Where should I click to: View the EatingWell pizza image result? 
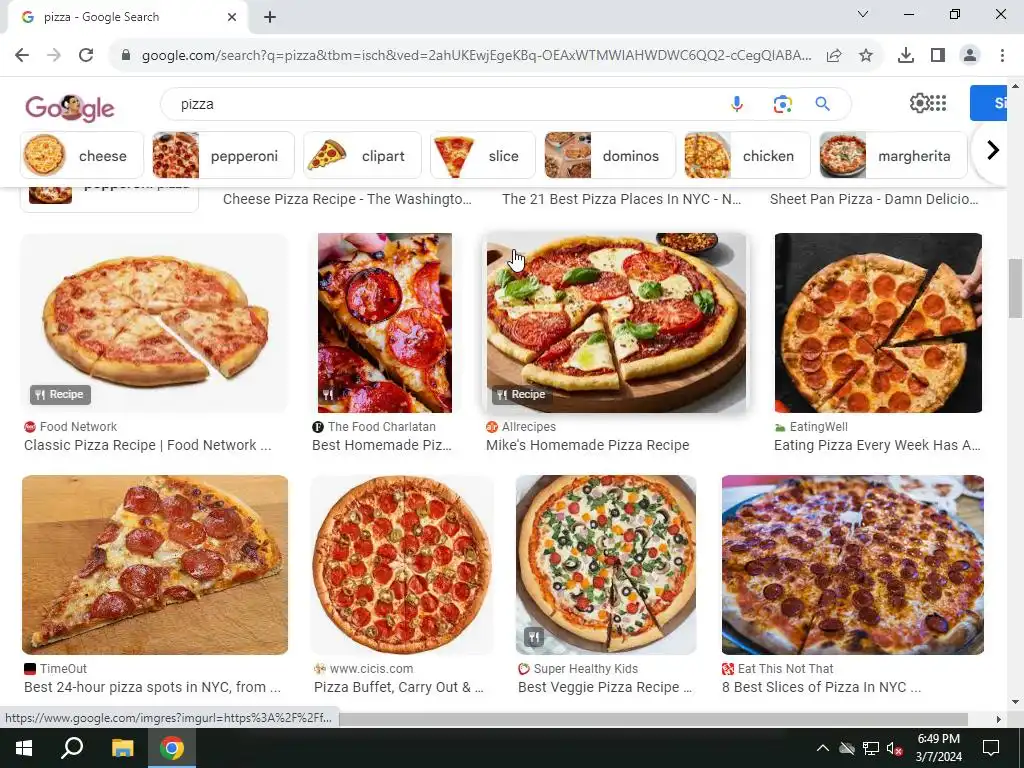point(878,323)
